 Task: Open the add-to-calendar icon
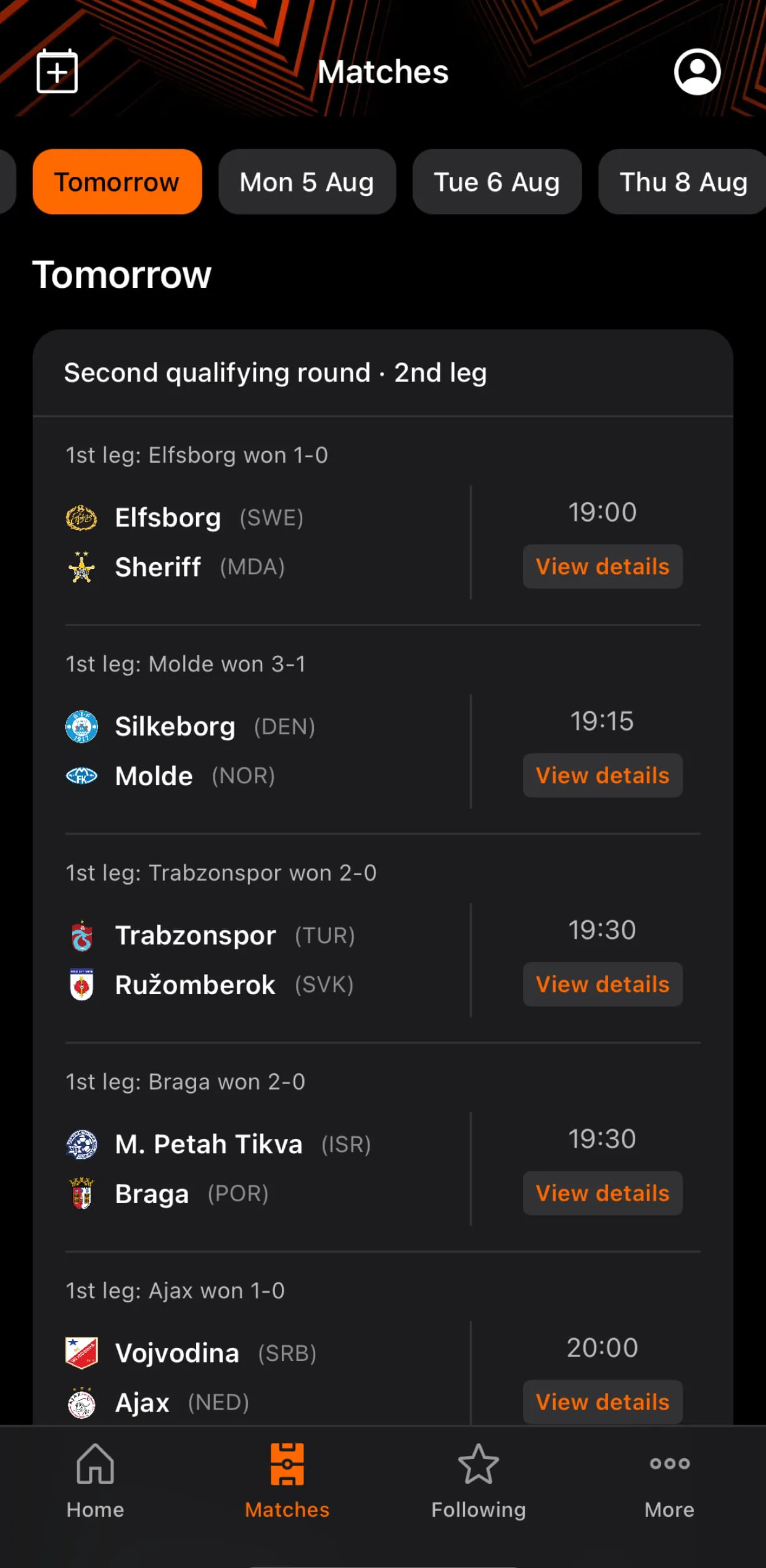click(57, 71)
